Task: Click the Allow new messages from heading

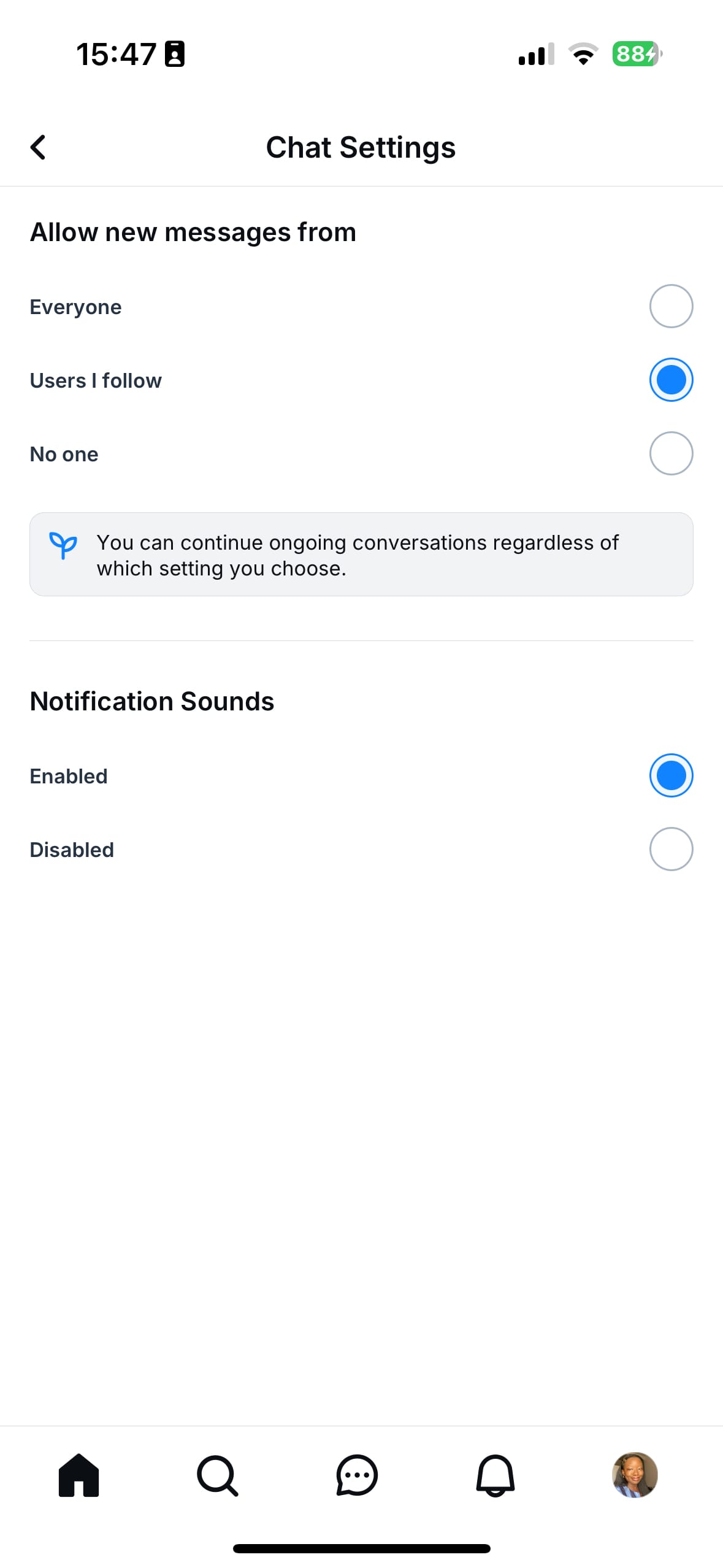Action: pos(193,232)
